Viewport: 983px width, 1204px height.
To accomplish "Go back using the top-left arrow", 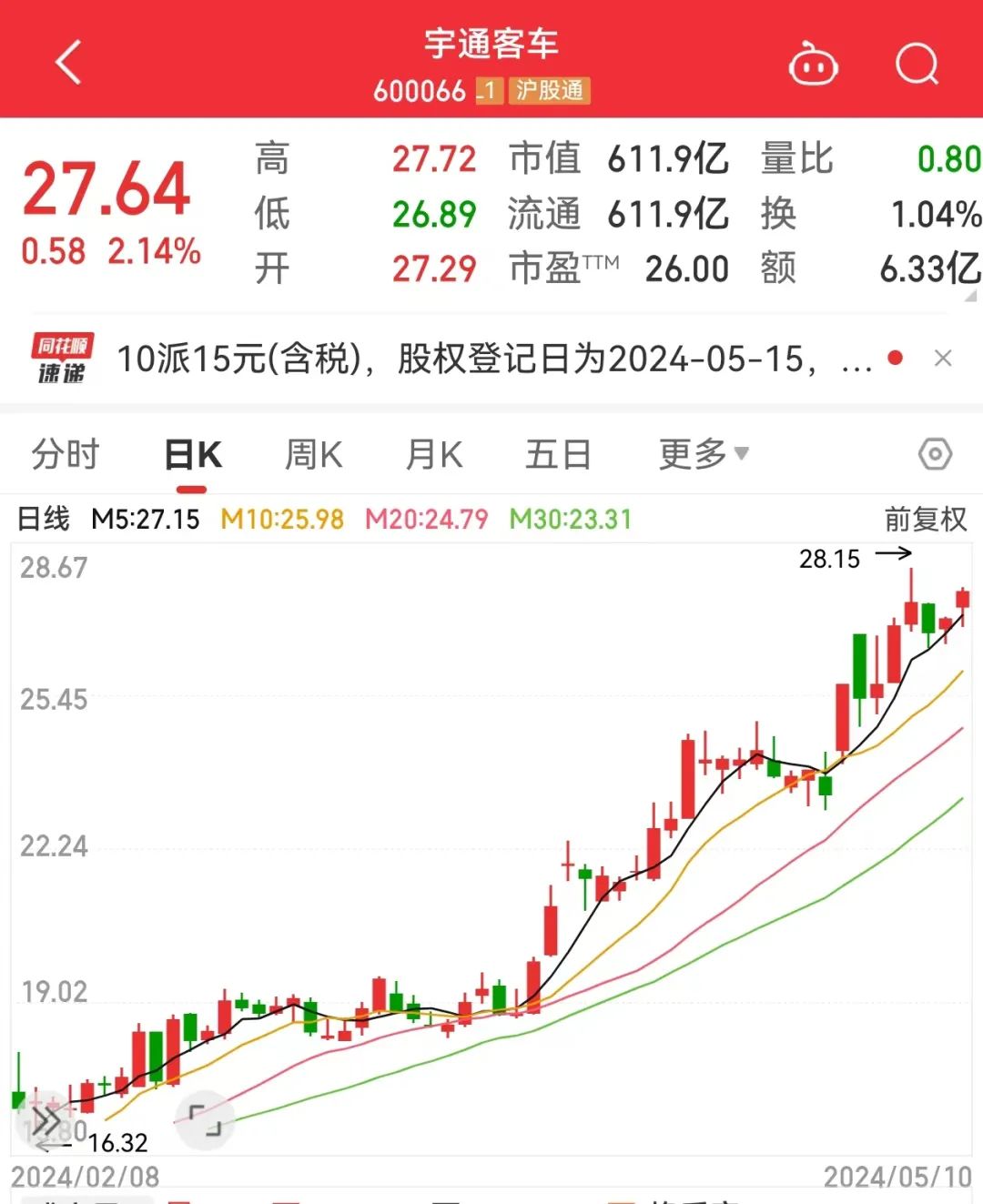I will click(69, 62).
